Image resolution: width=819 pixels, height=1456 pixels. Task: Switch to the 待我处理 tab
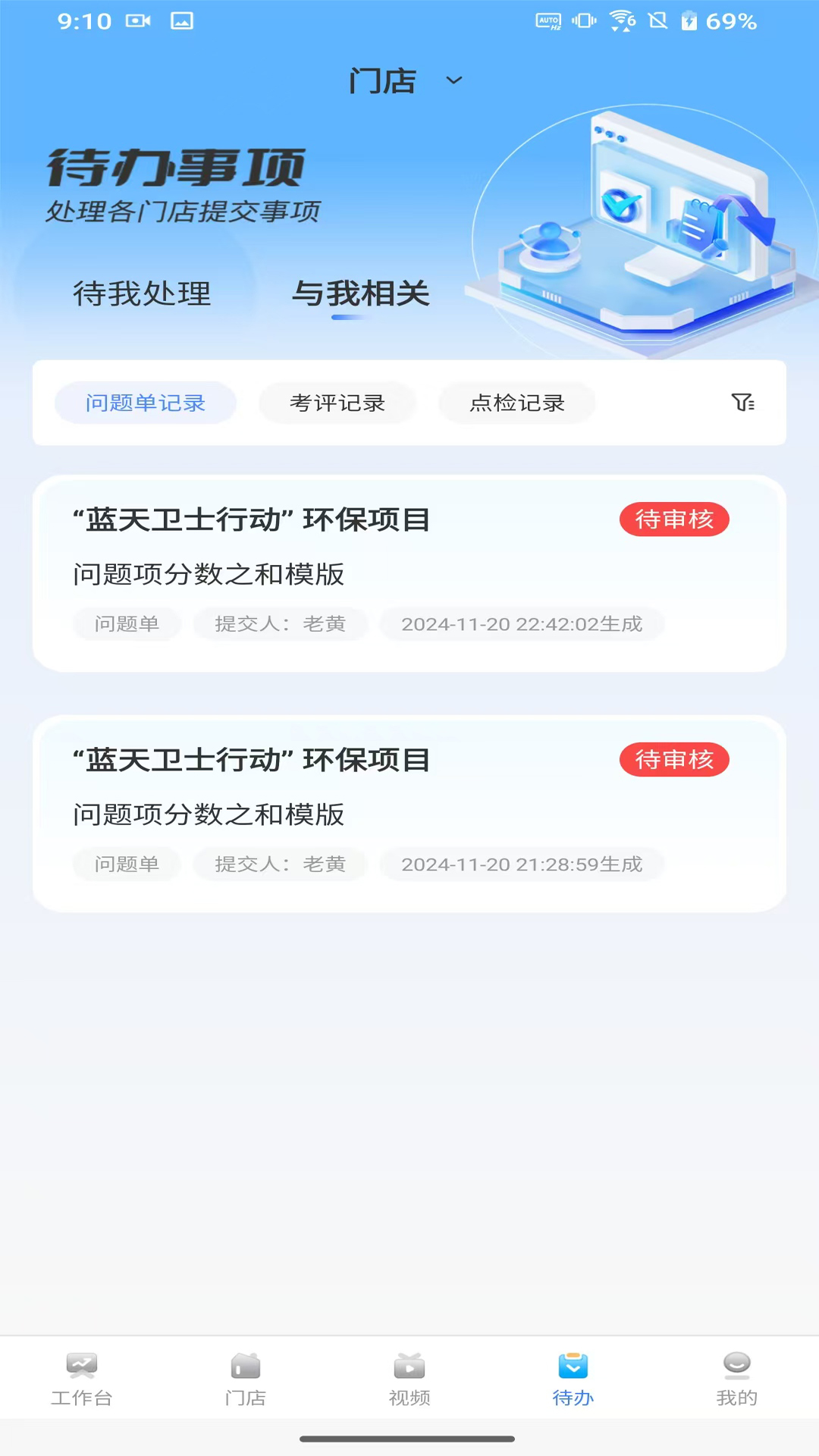[x=141, y=295]
